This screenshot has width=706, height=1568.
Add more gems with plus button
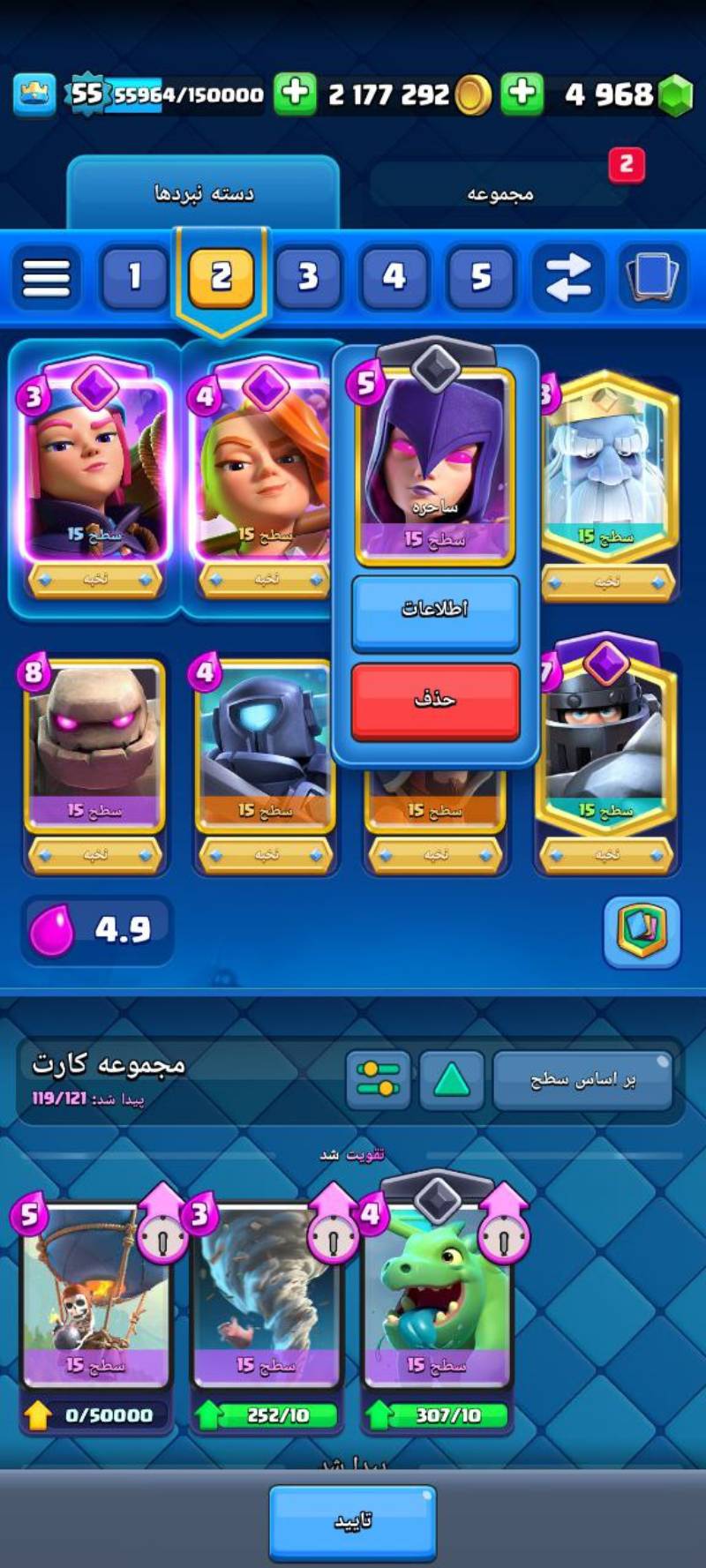click(522, 93)
